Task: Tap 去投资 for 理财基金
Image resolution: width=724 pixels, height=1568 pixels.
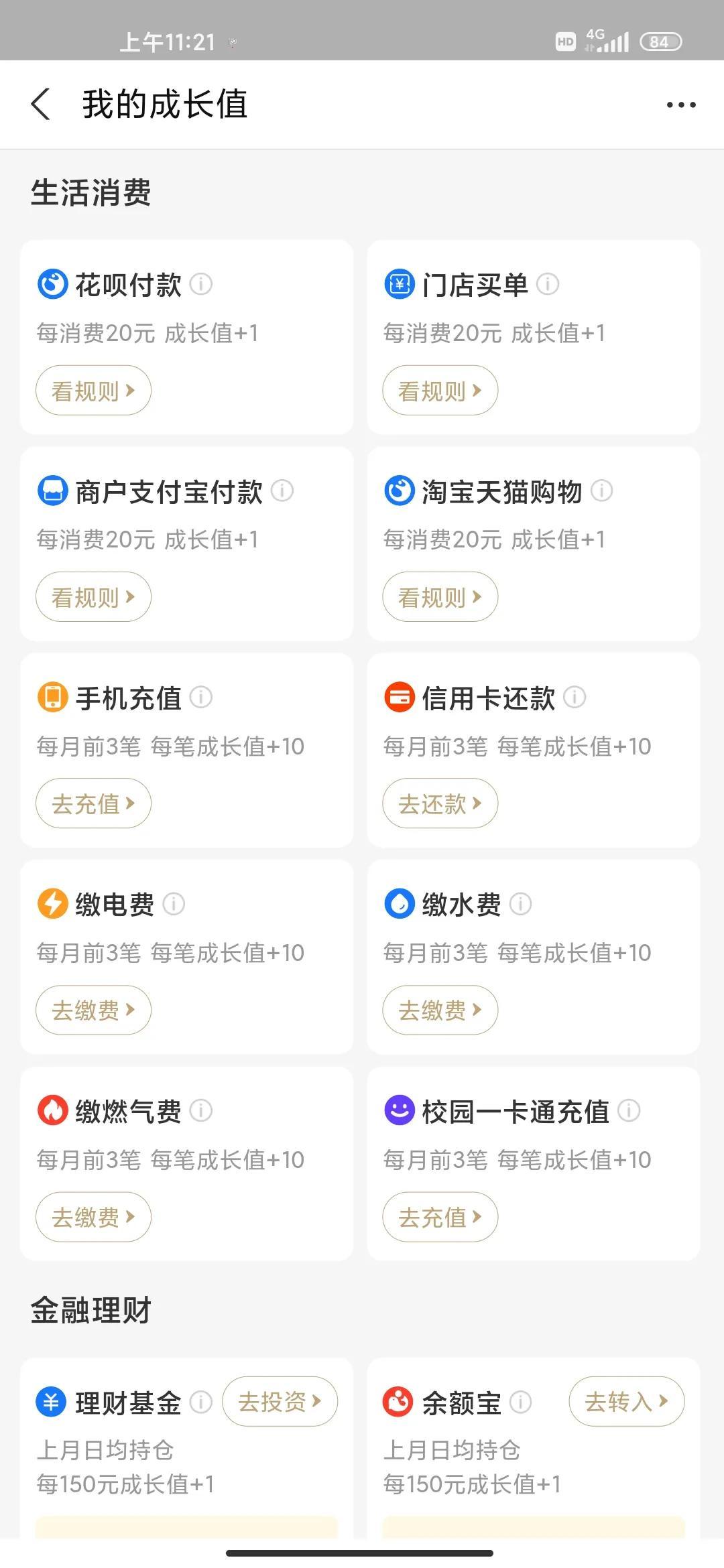Action: tap(280, 1401)
